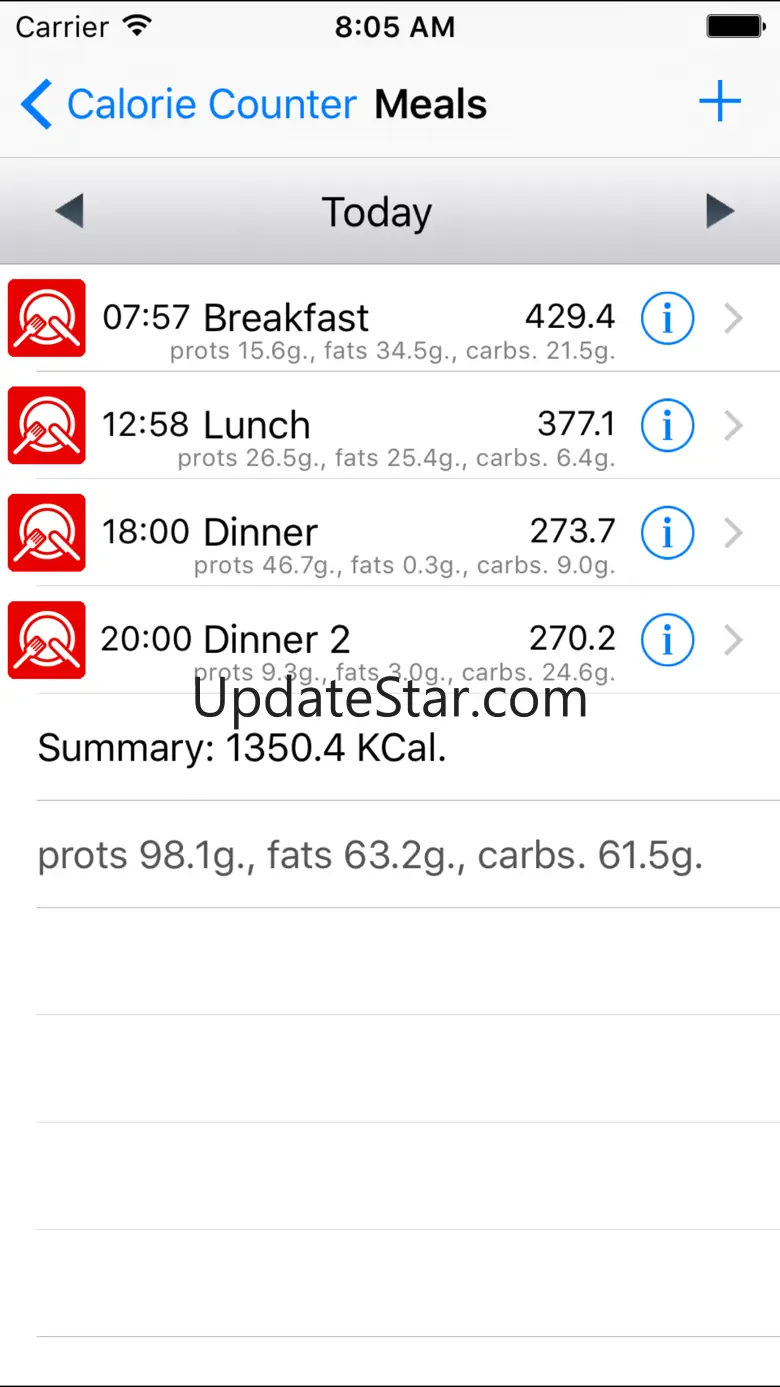780x1387 pixels.
Task: Open the Breakfast meal row
Action: (x=390, y=318)
